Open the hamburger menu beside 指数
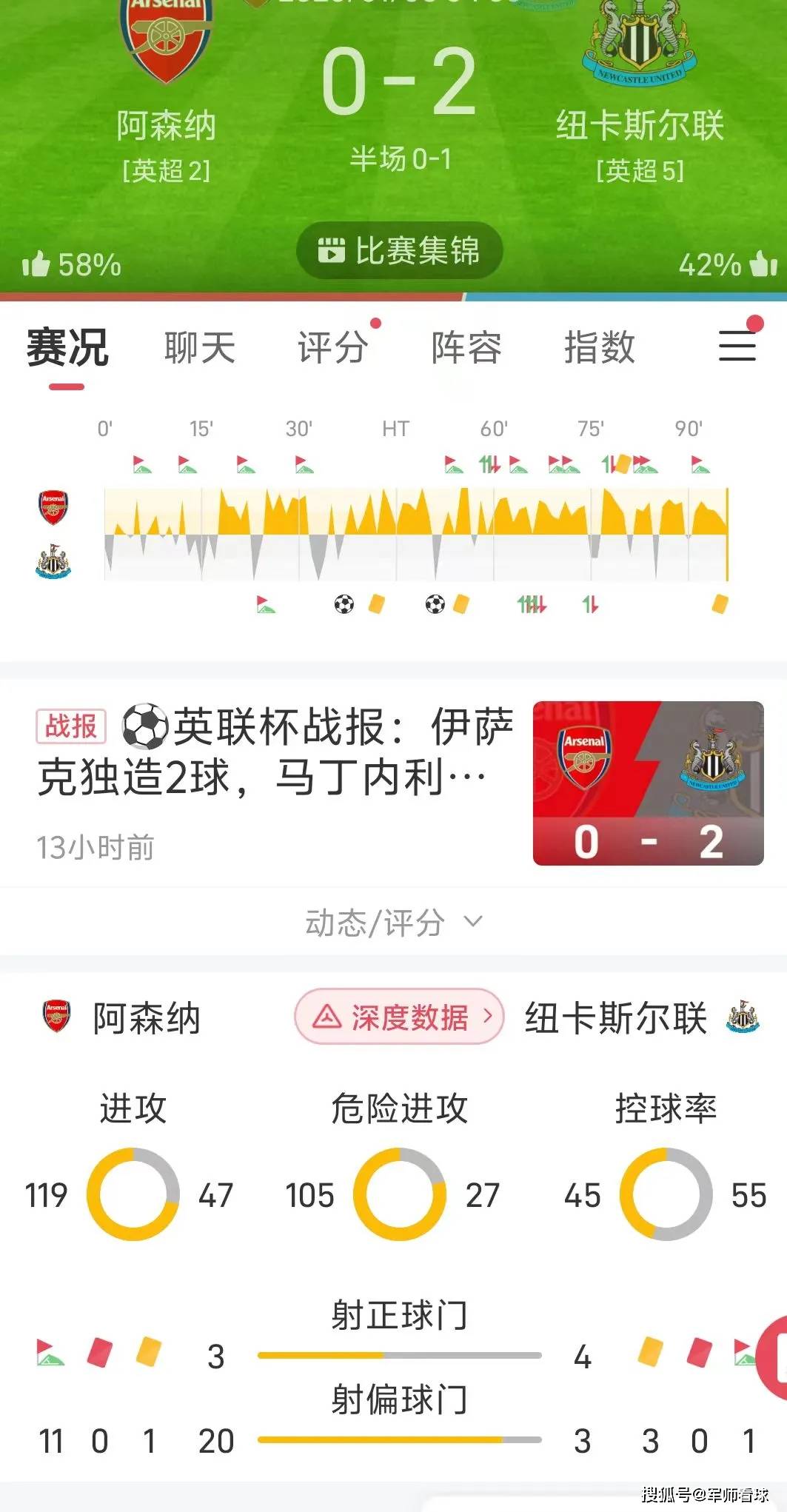The image size is (787, 1512). (737, 346)
